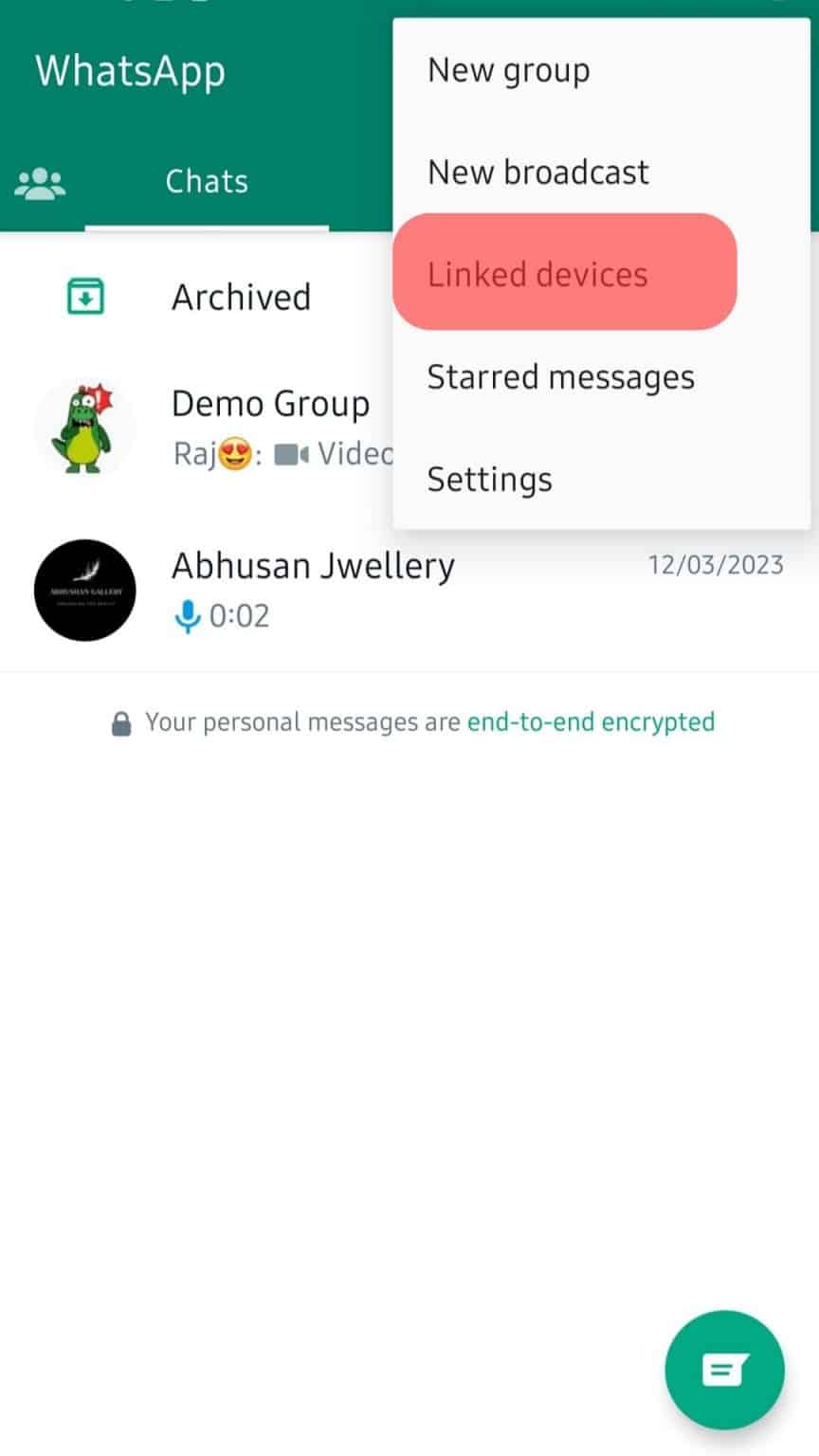Click the microphone icon on Abhusan Jwellery's voice message
819x1456 pixels.
[188, 616]
